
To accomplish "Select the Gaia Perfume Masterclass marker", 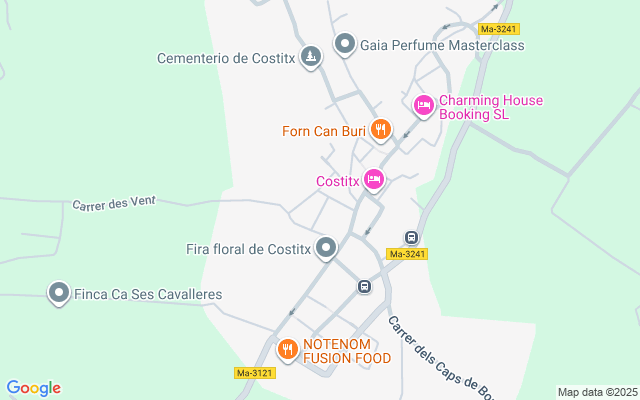I will click(x=345, y=44).
